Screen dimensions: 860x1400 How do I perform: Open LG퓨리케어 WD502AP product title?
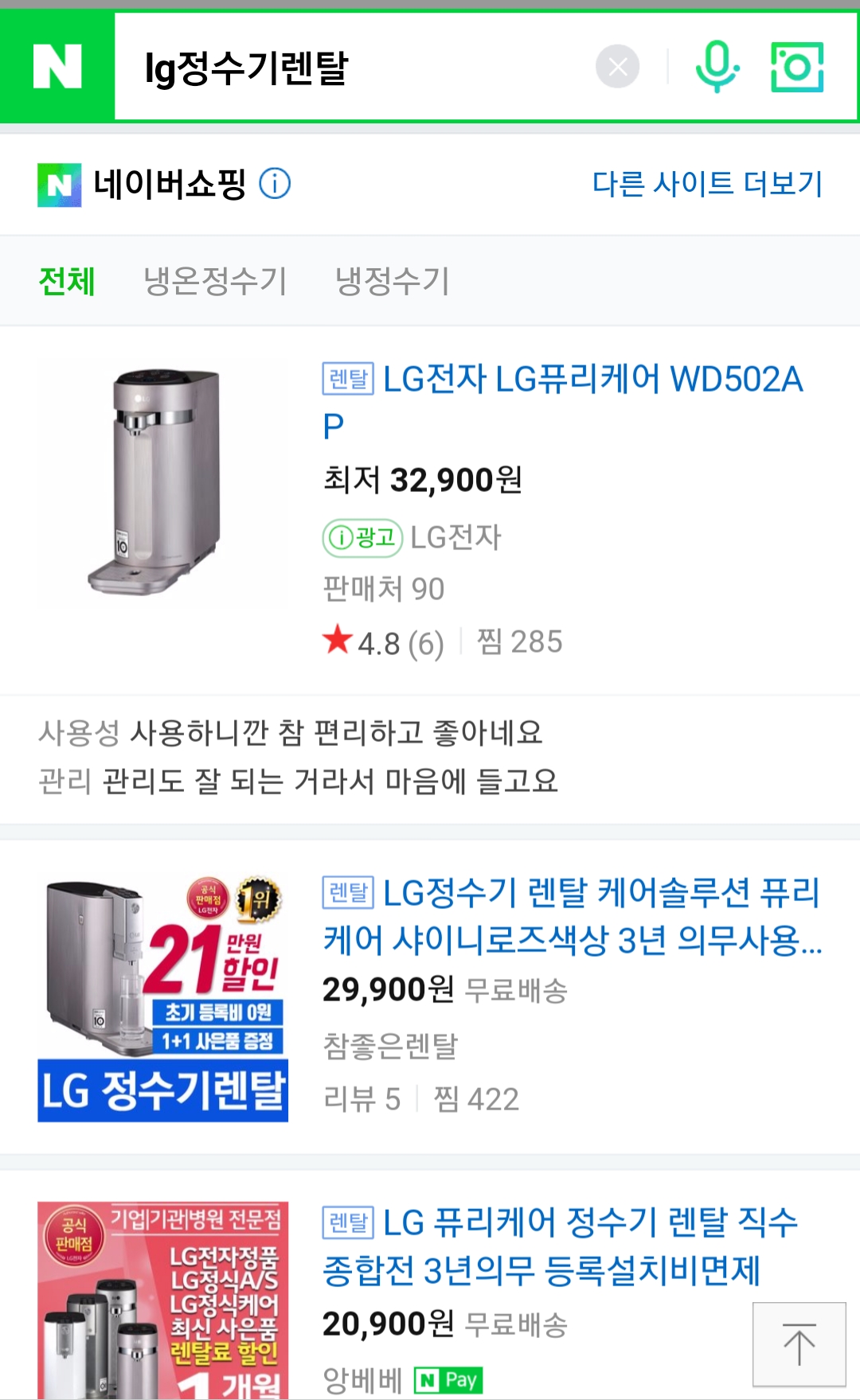pyautogui.click(x=562, y=402)
